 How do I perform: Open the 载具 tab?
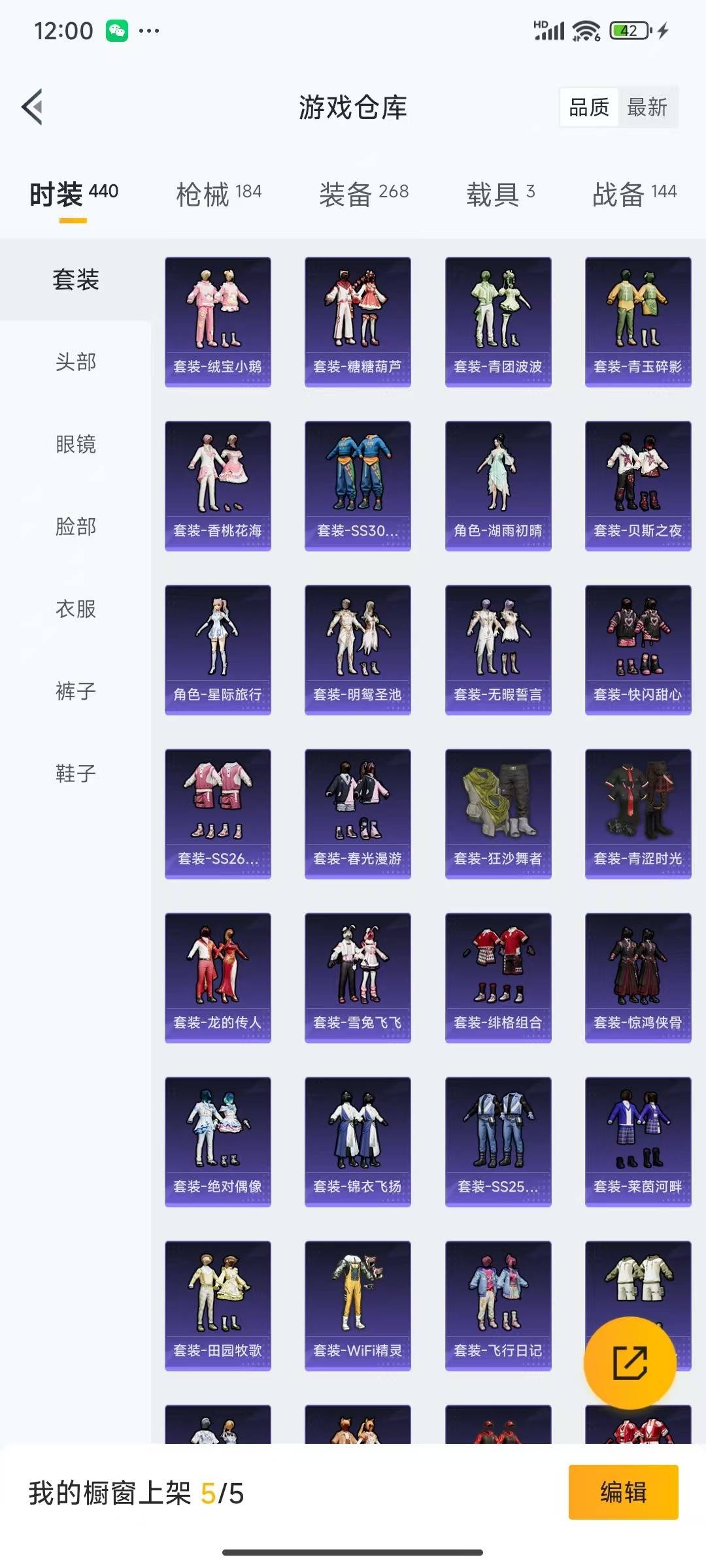[x=500, y=193]
